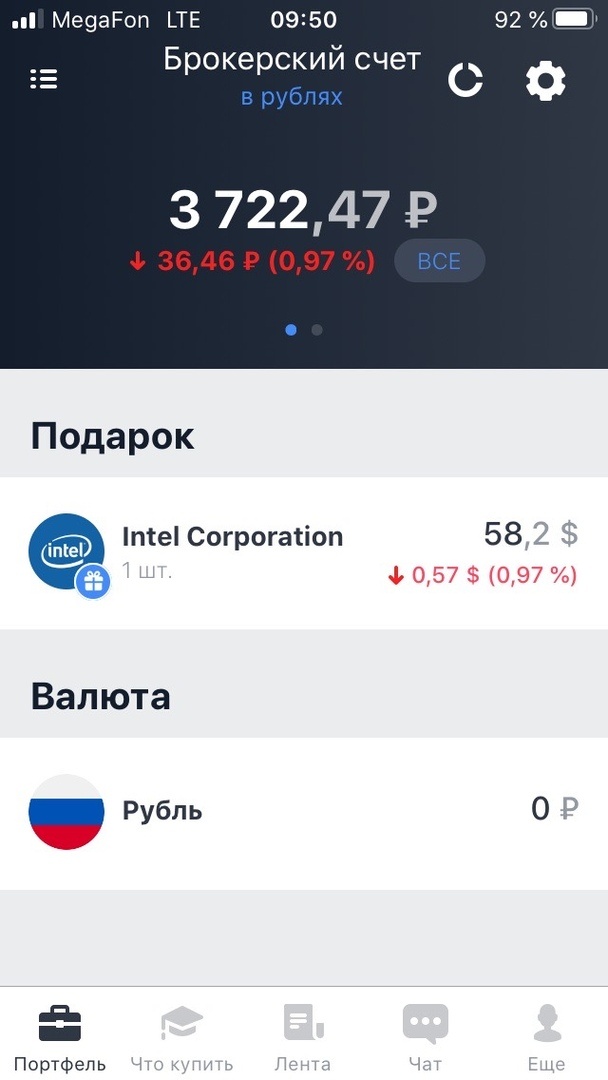The image size is (608, 1080).
Task: Open the Чат tab
Action: [x=425, y=1038]
